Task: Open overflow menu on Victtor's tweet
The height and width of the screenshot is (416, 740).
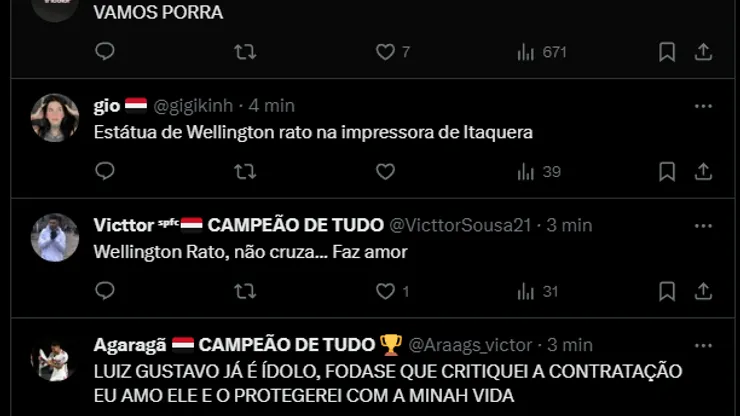Action: pos(703,226)
